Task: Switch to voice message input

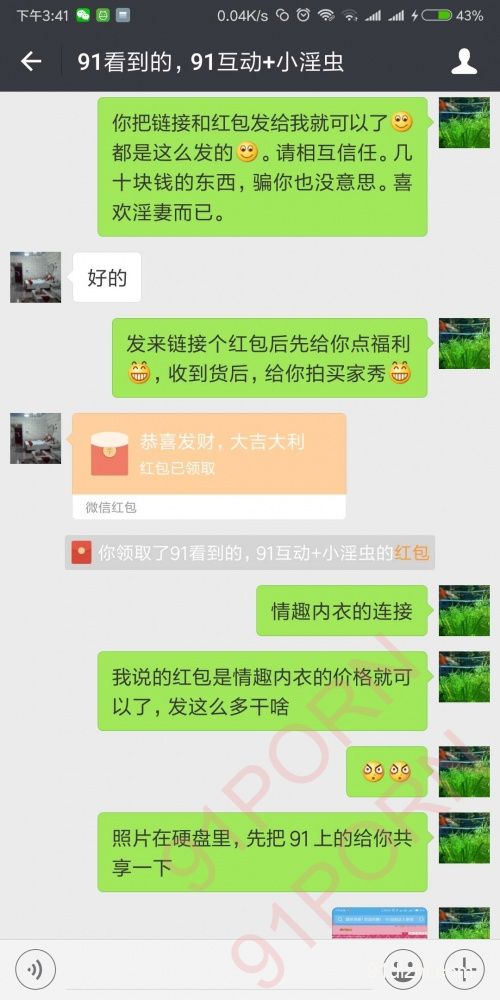Action: point(35,970)
